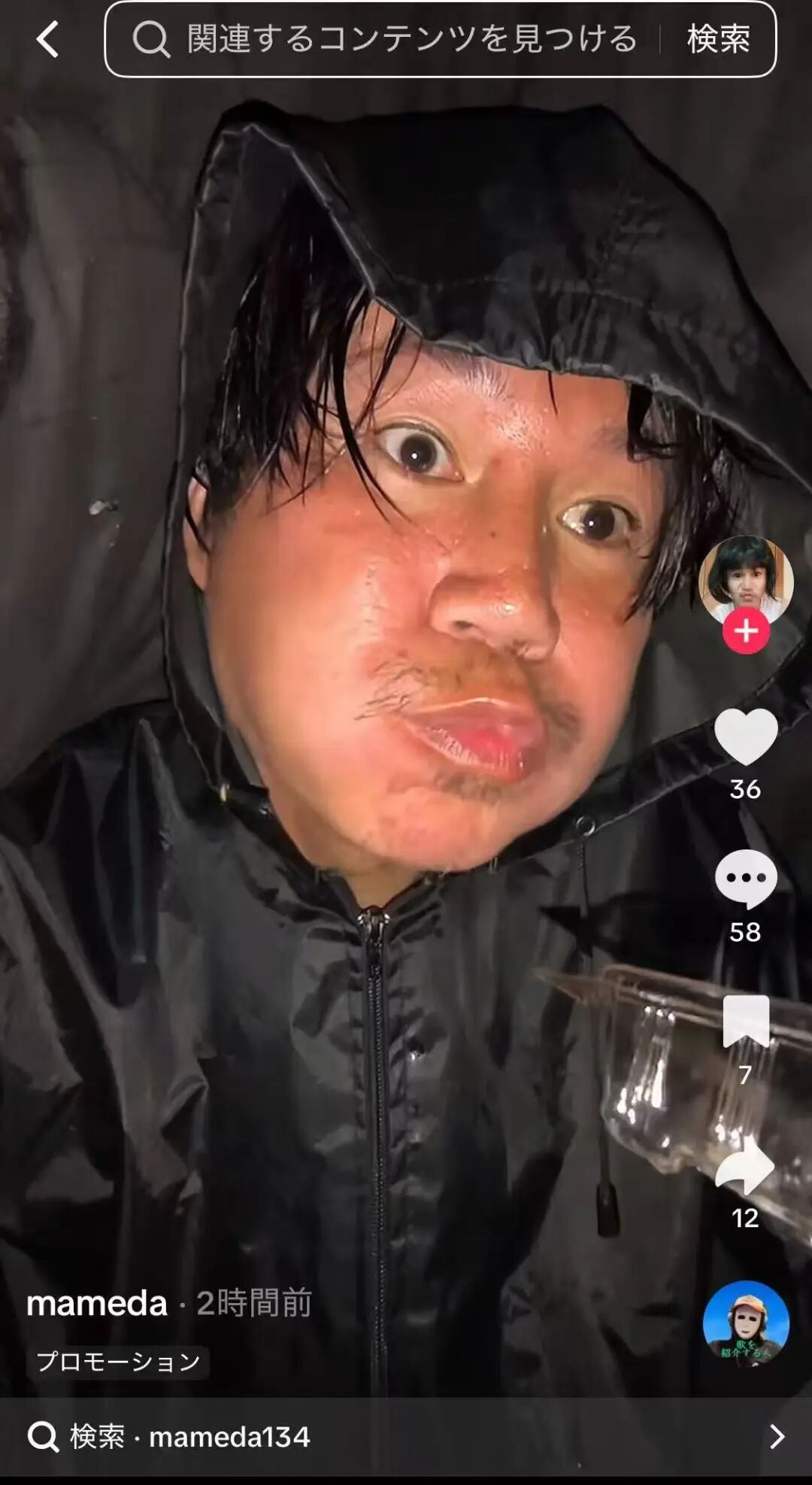This screenshot has height=1485, width=812.
Task: Open the mameda username
Action: (97, 1303)
